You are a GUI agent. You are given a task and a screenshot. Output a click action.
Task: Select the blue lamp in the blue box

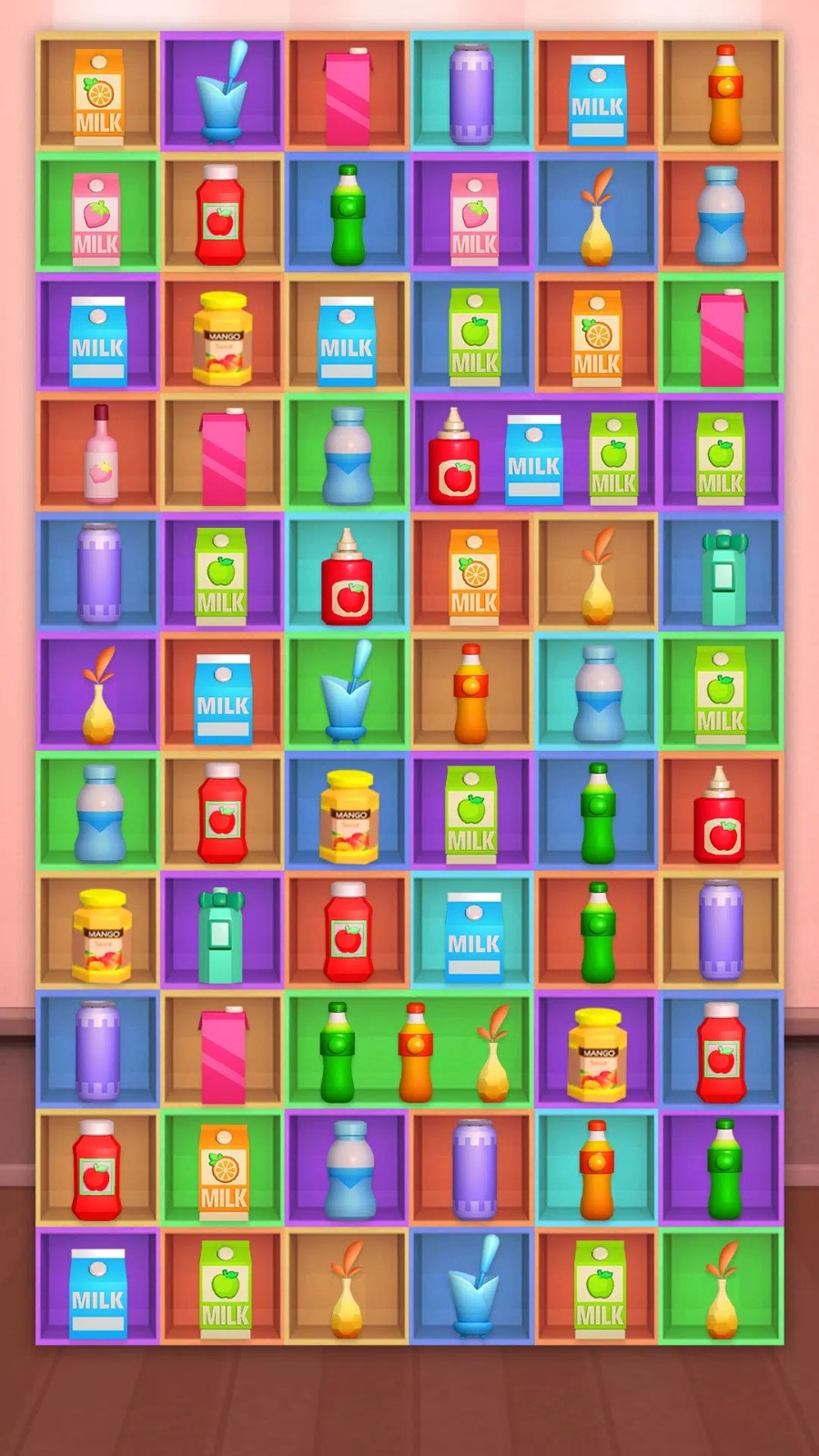[x=475, y=1285]
